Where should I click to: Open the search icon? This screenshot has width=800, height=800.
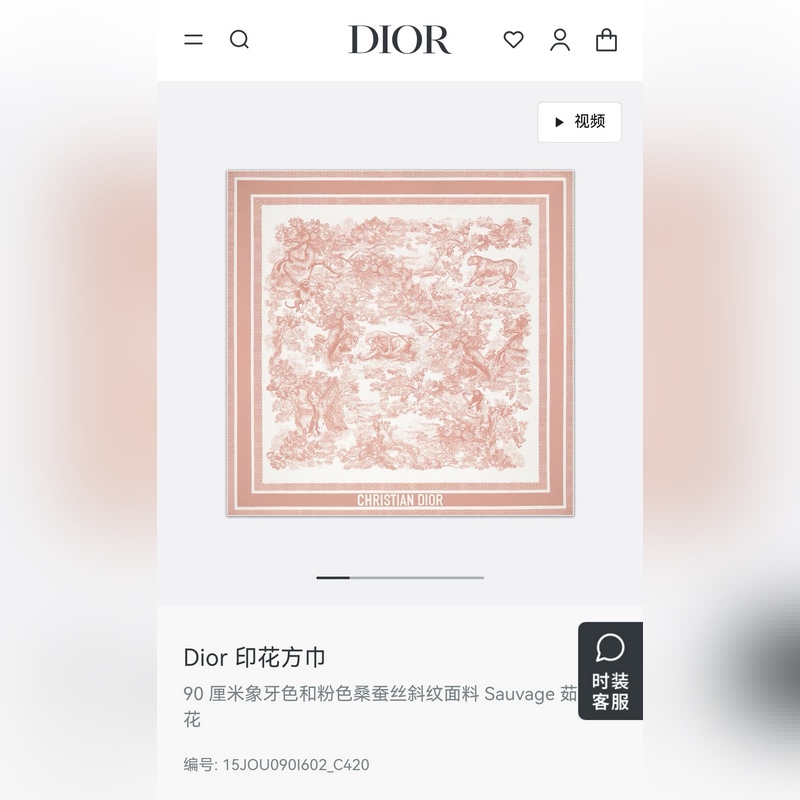[x=239, y=40]
